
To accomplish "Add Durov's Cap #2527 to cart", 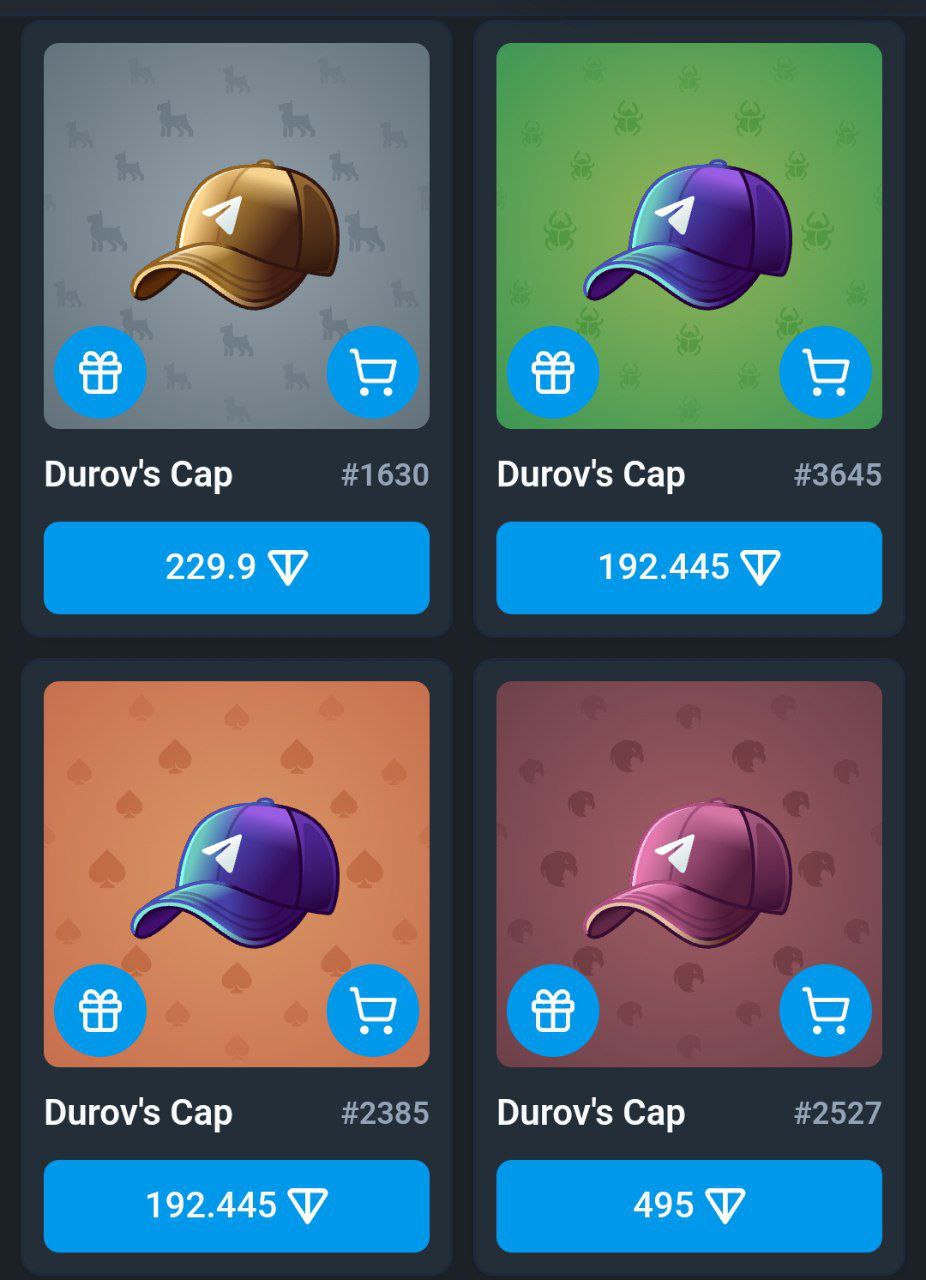I will pos(826,1010).
